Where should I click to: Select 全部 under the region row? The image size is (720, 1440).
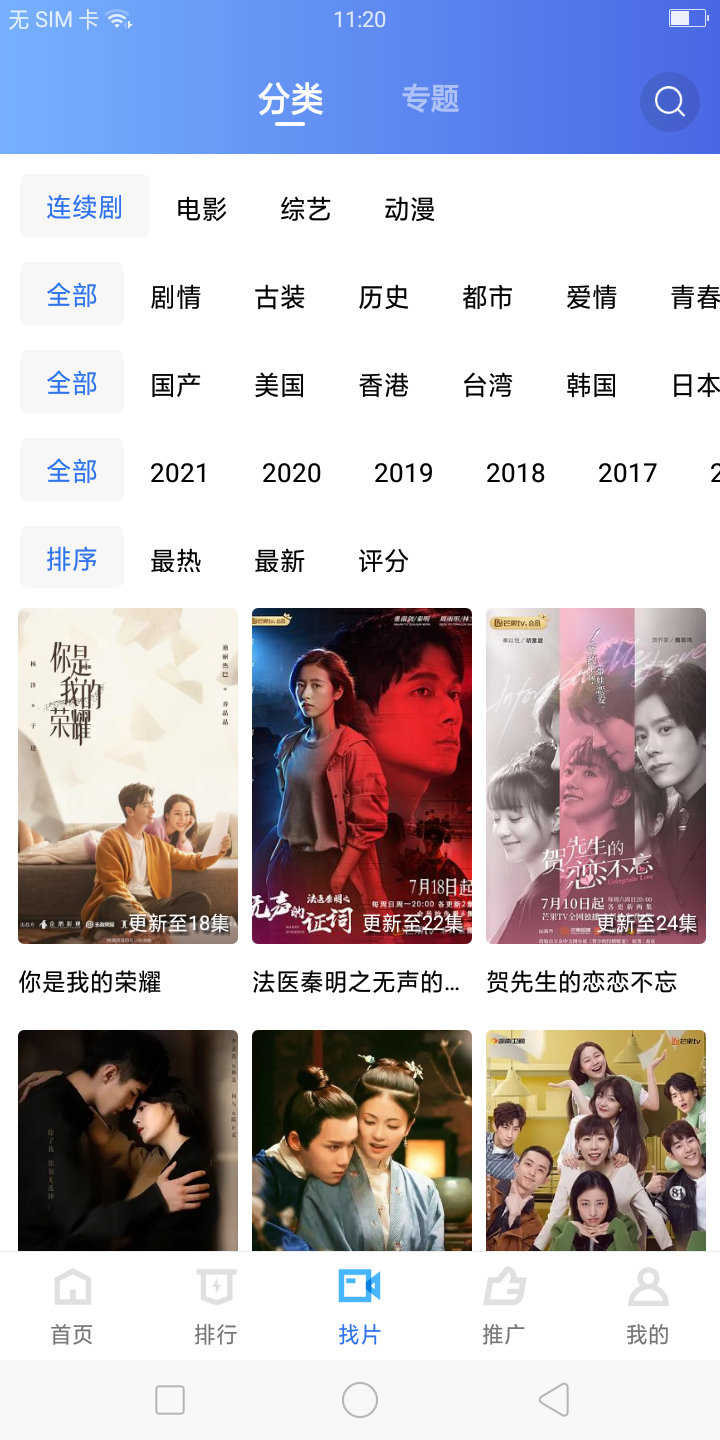71,384
